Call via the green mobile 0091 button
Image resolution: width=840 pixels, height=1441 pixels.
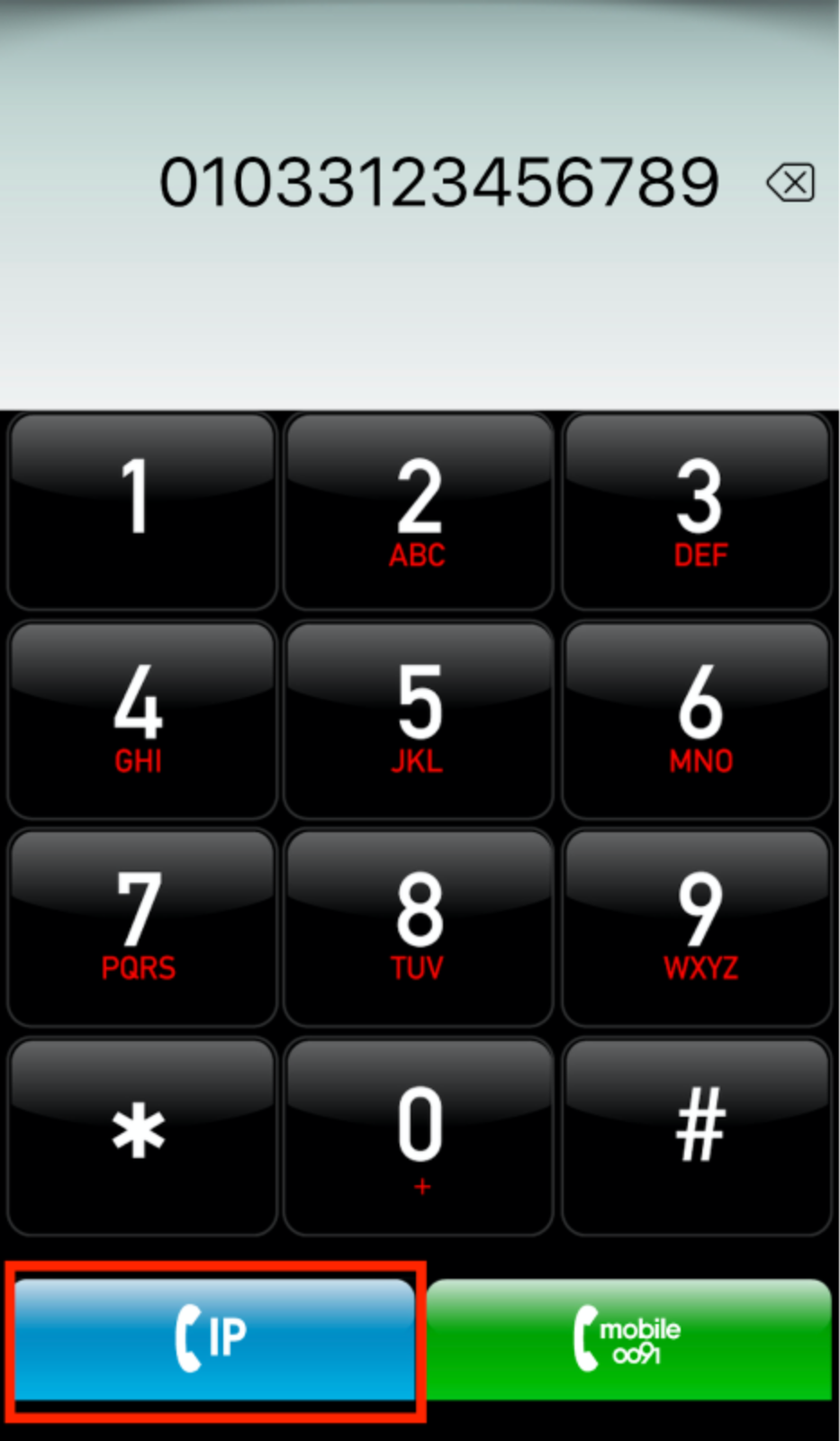click(x=628, y=1339)
